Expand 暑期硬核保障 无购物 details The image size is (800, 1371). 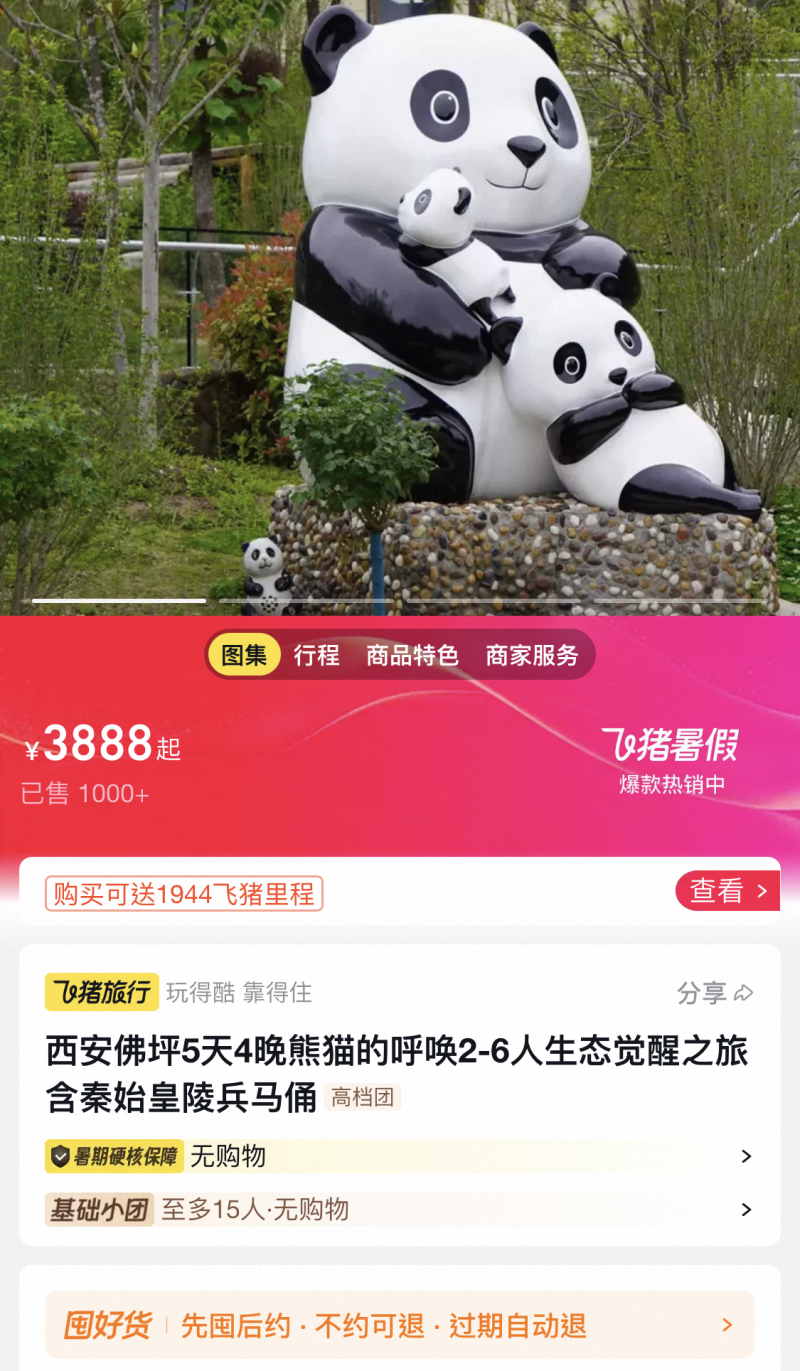(x=400, y=1157)
